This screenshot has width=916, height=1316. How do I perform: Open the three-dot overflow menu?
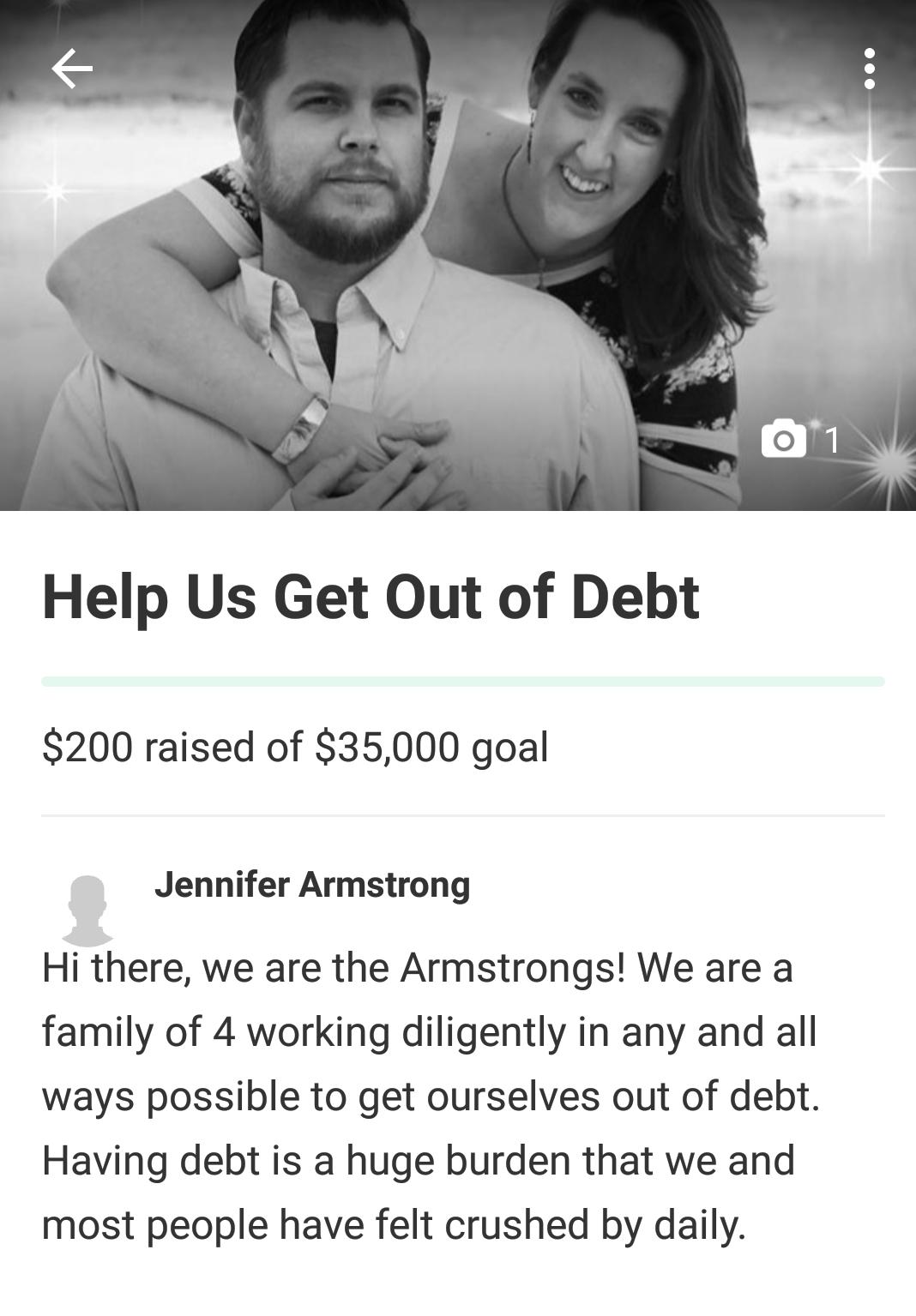click(x=869, y=69)
